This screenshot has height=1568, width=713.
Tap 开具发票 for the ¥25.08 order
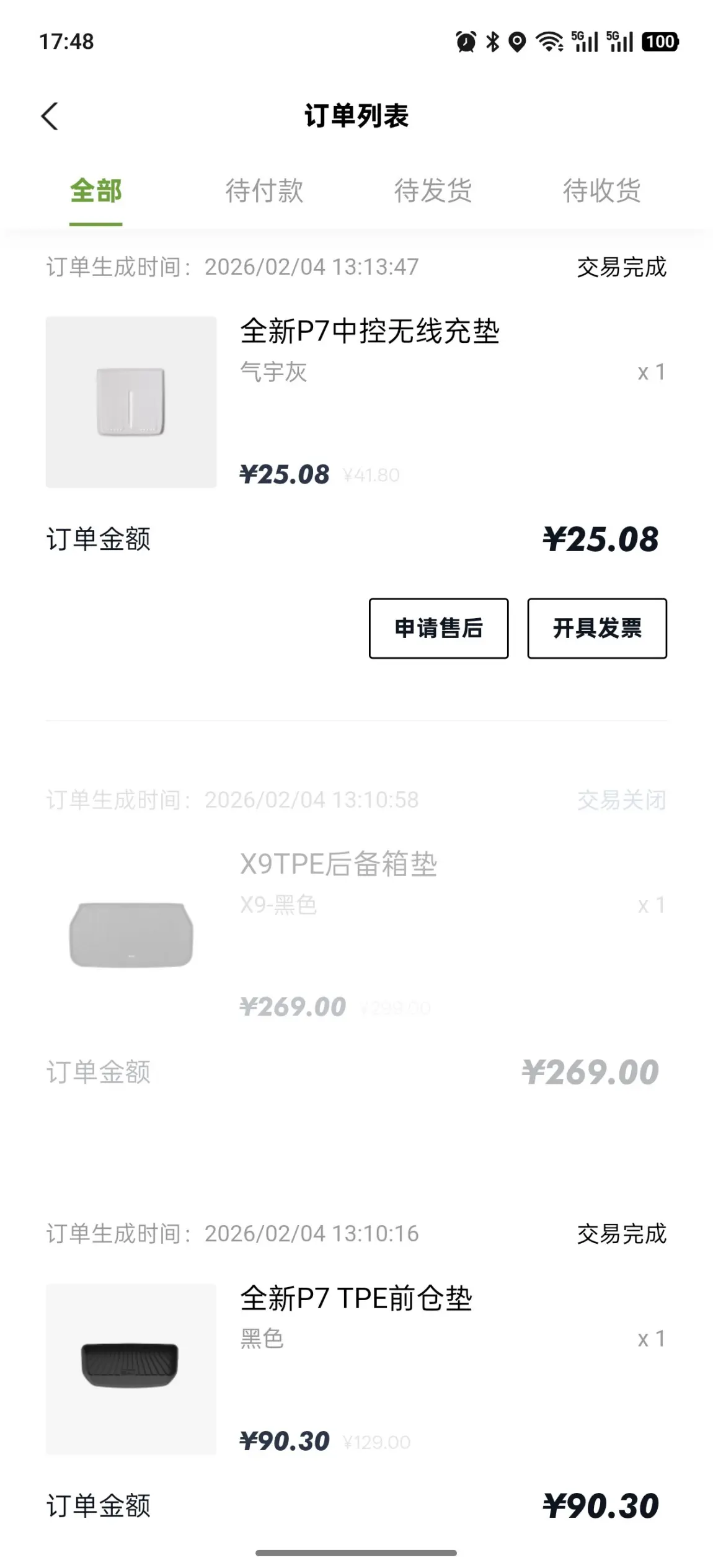[597, 628]
